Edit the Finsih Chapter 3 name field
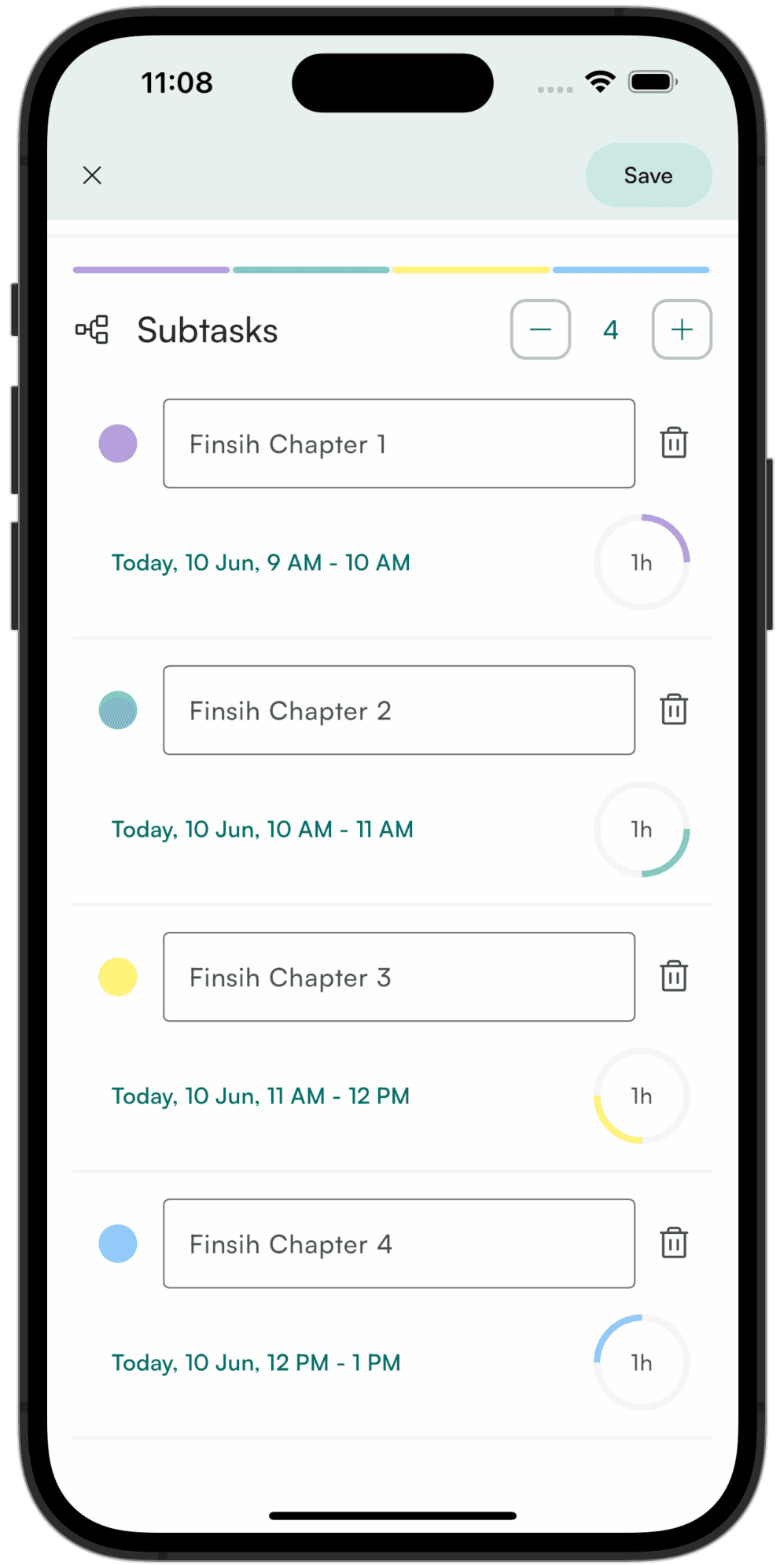This screenshot has height=1565, width=784. click(399, 977)
